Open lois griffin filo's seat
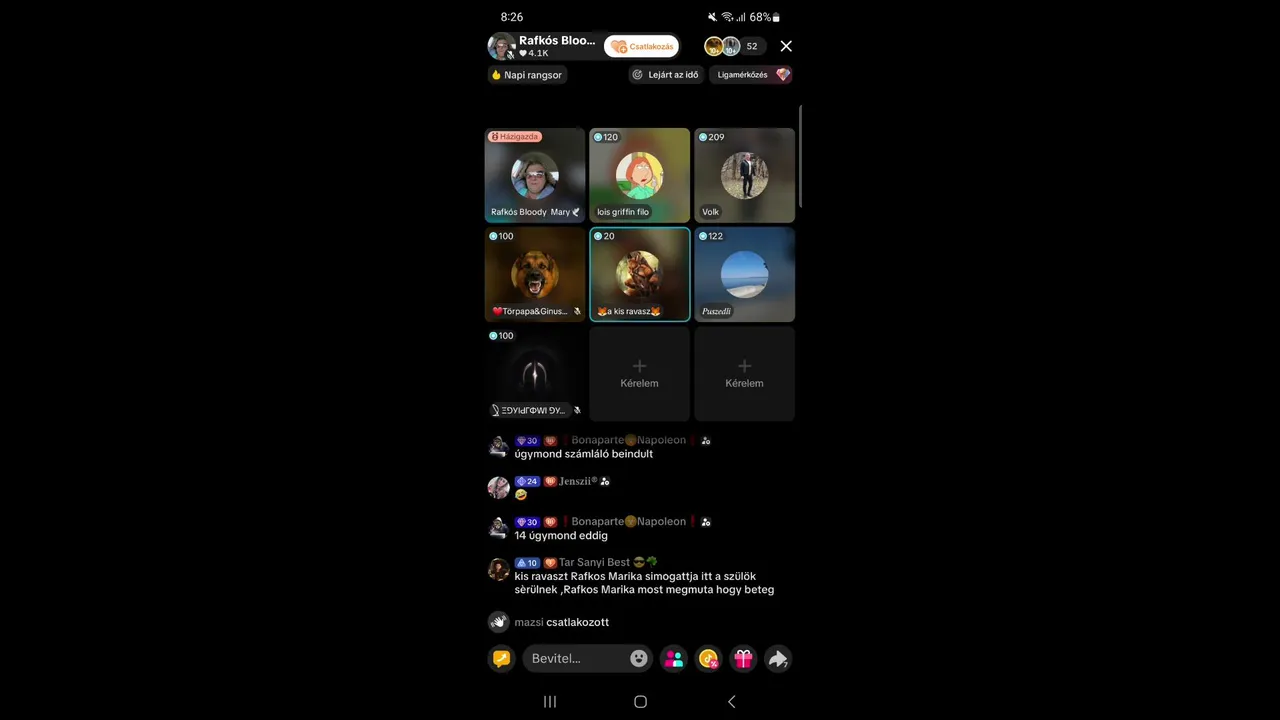 click(639, 175)
